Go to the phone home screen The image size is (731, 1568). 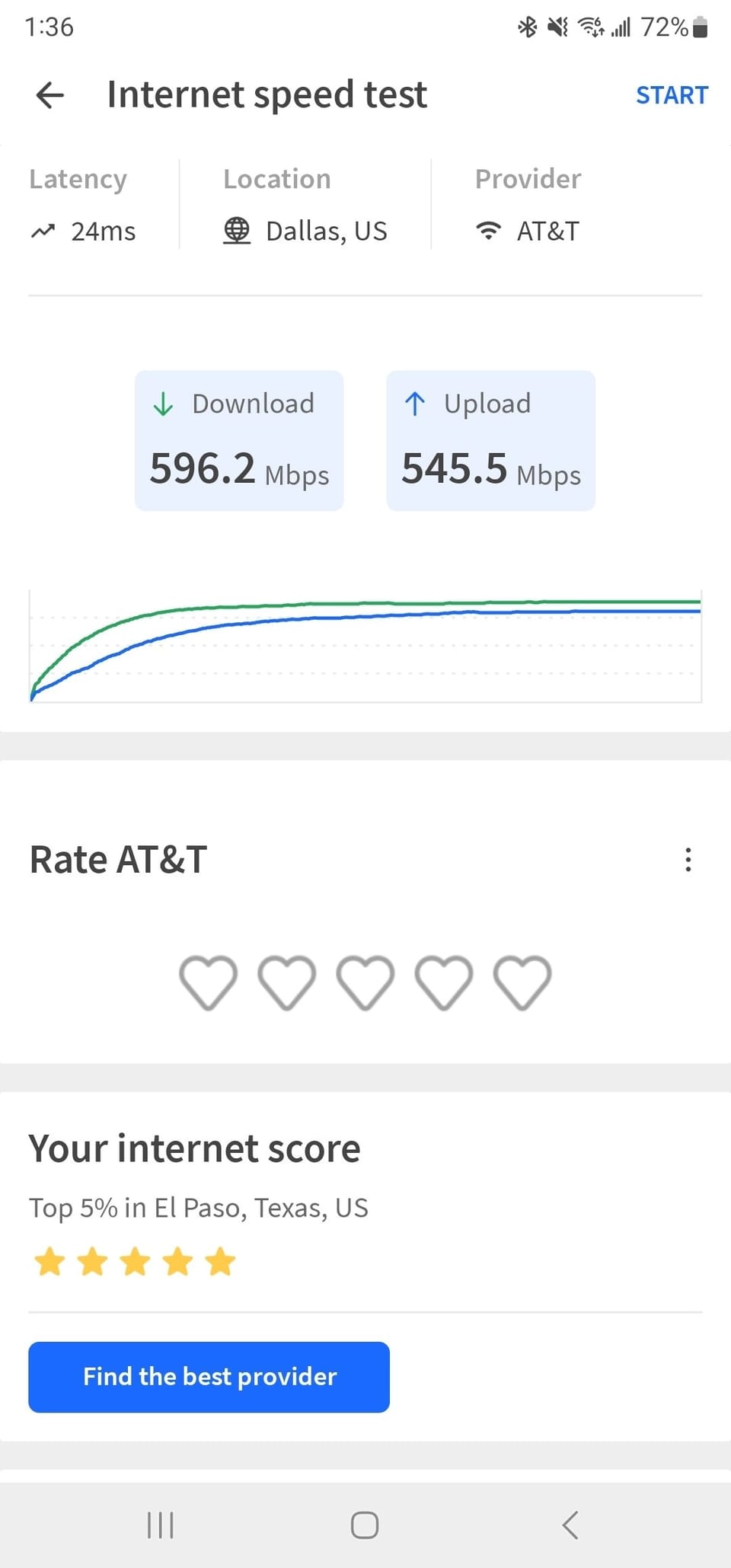(x=365, y=1525)
